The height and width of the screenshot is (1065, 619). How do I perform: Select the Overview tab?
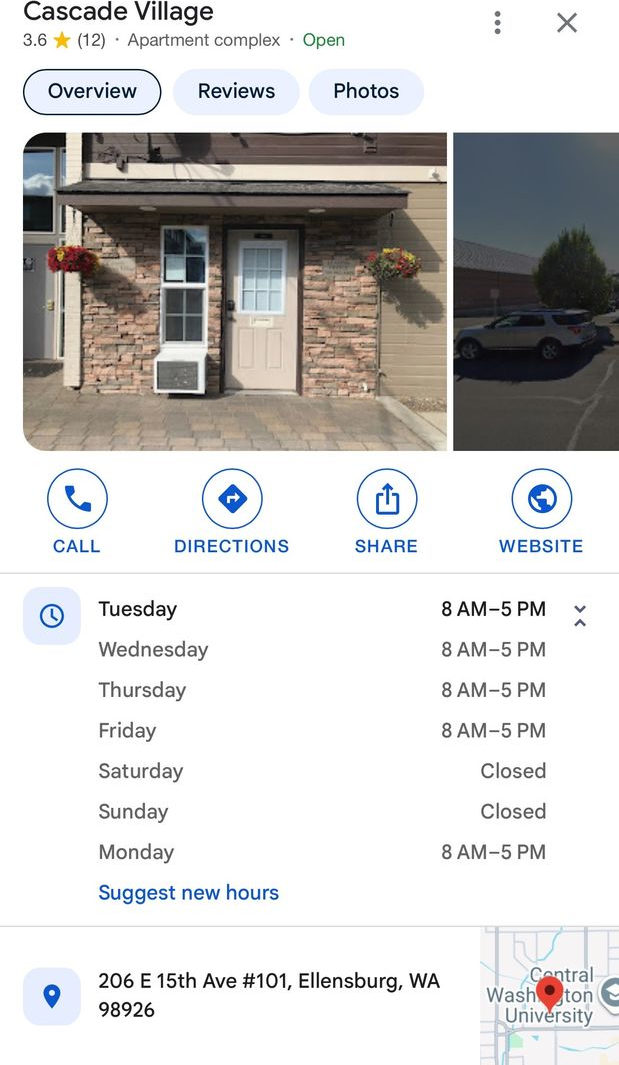92,92
